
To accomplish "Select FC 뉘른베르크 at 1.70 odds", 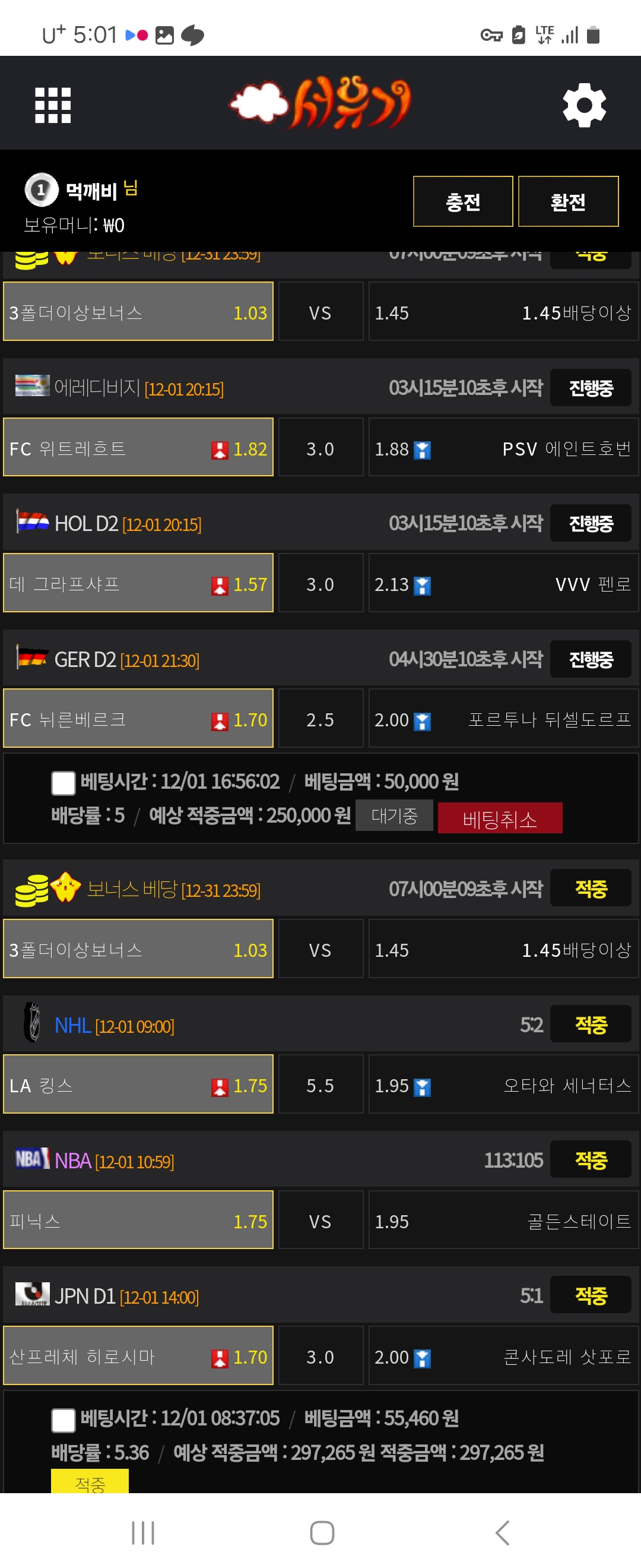I will [138, 719].
